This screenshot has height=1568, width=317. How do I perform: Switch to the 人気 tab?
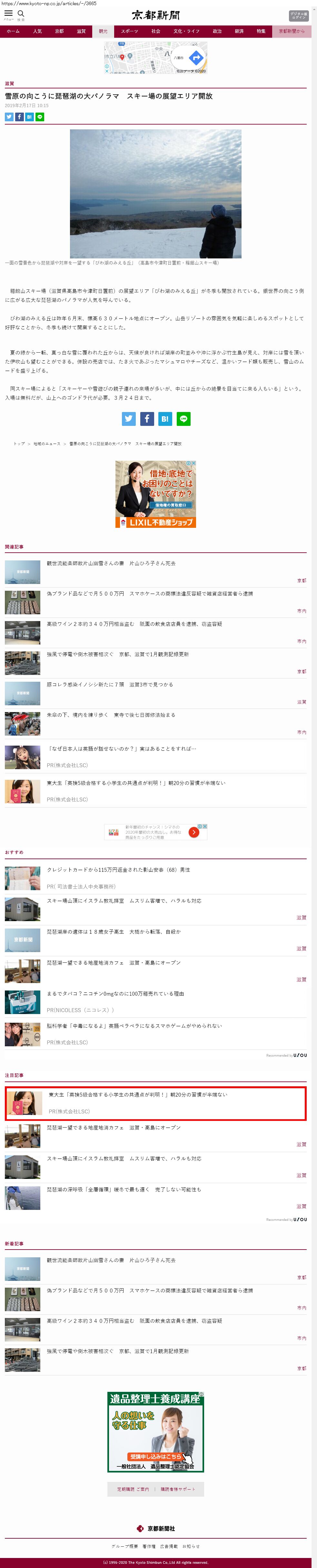click(37, 31)
